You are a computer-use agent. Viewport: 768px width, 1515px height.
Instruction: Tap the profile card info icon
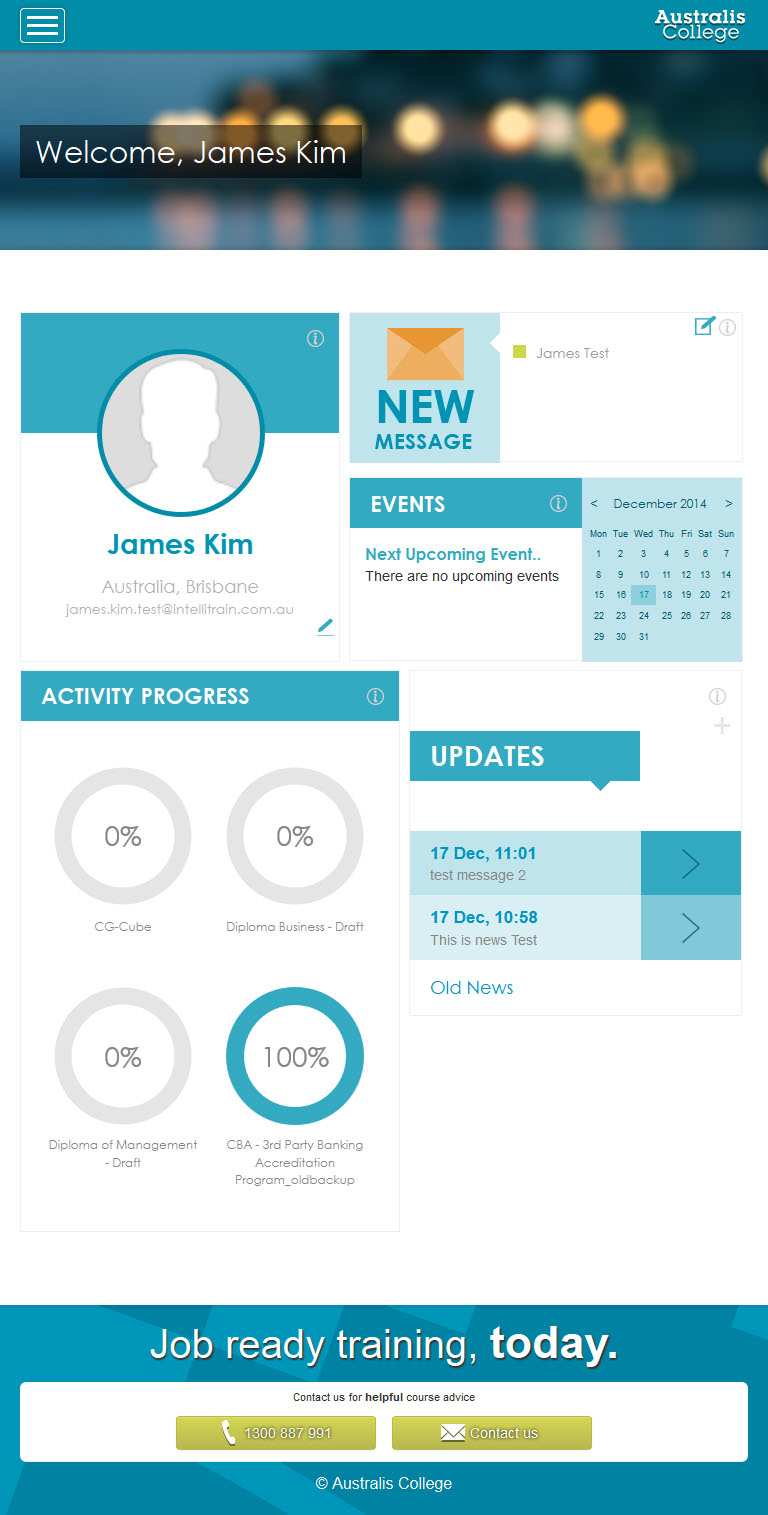(315, 339)
